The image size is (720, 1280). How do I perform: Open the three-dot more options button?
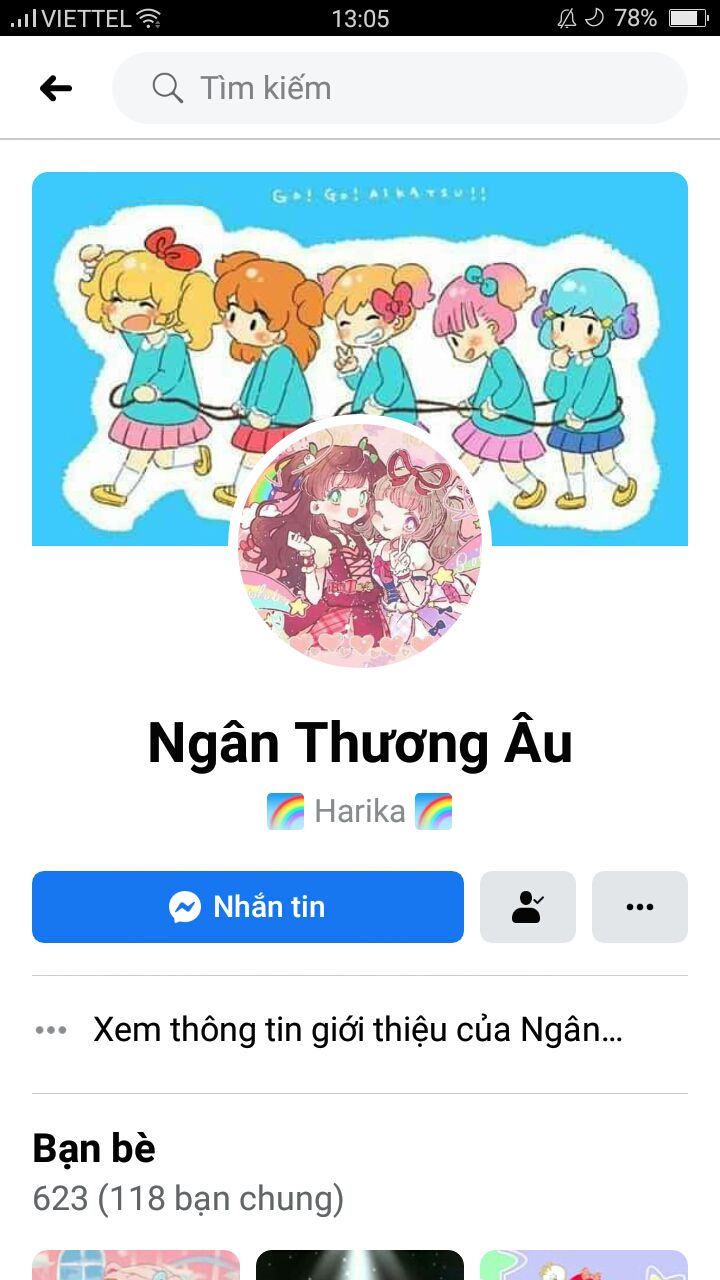click(640, 907)
